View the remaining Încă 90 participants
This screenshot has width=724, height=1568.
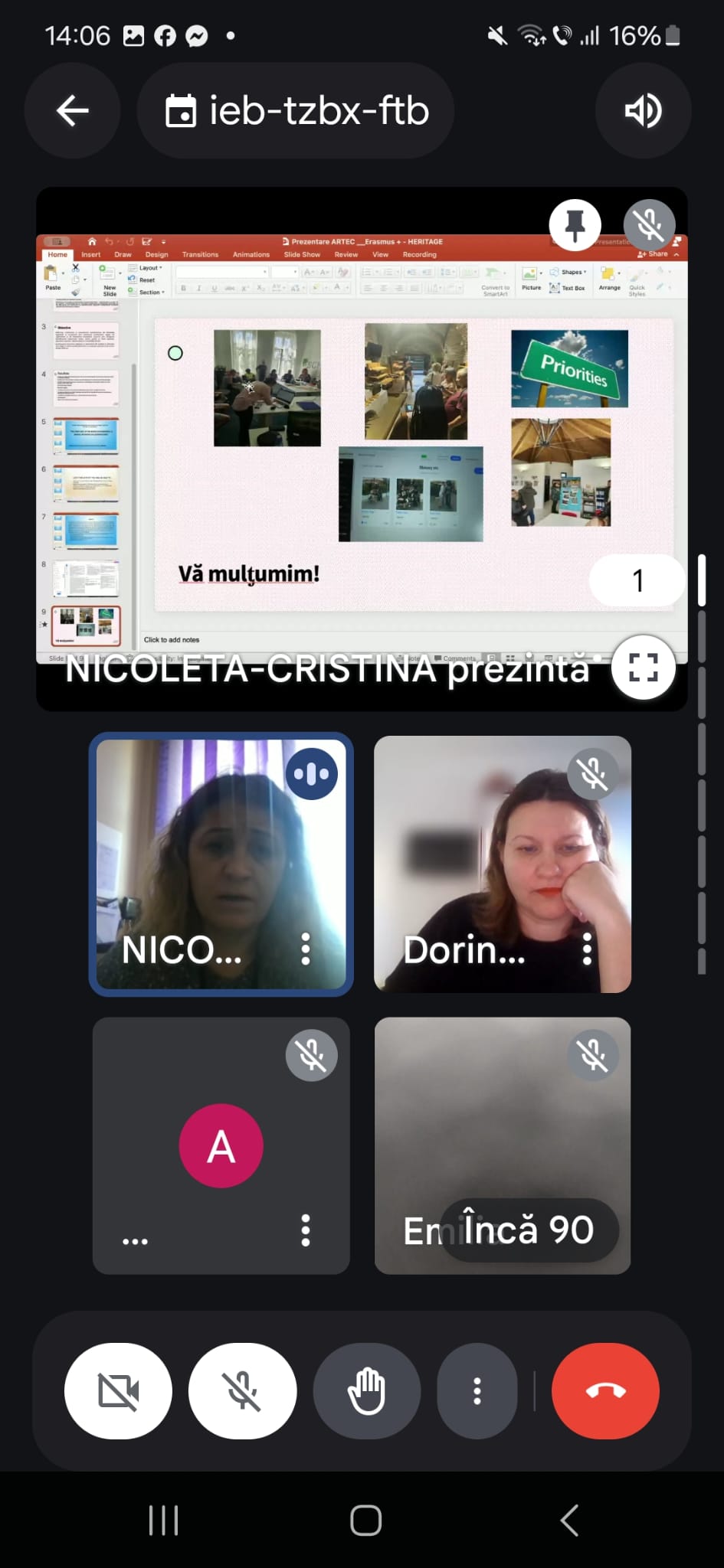(529, 1230)
